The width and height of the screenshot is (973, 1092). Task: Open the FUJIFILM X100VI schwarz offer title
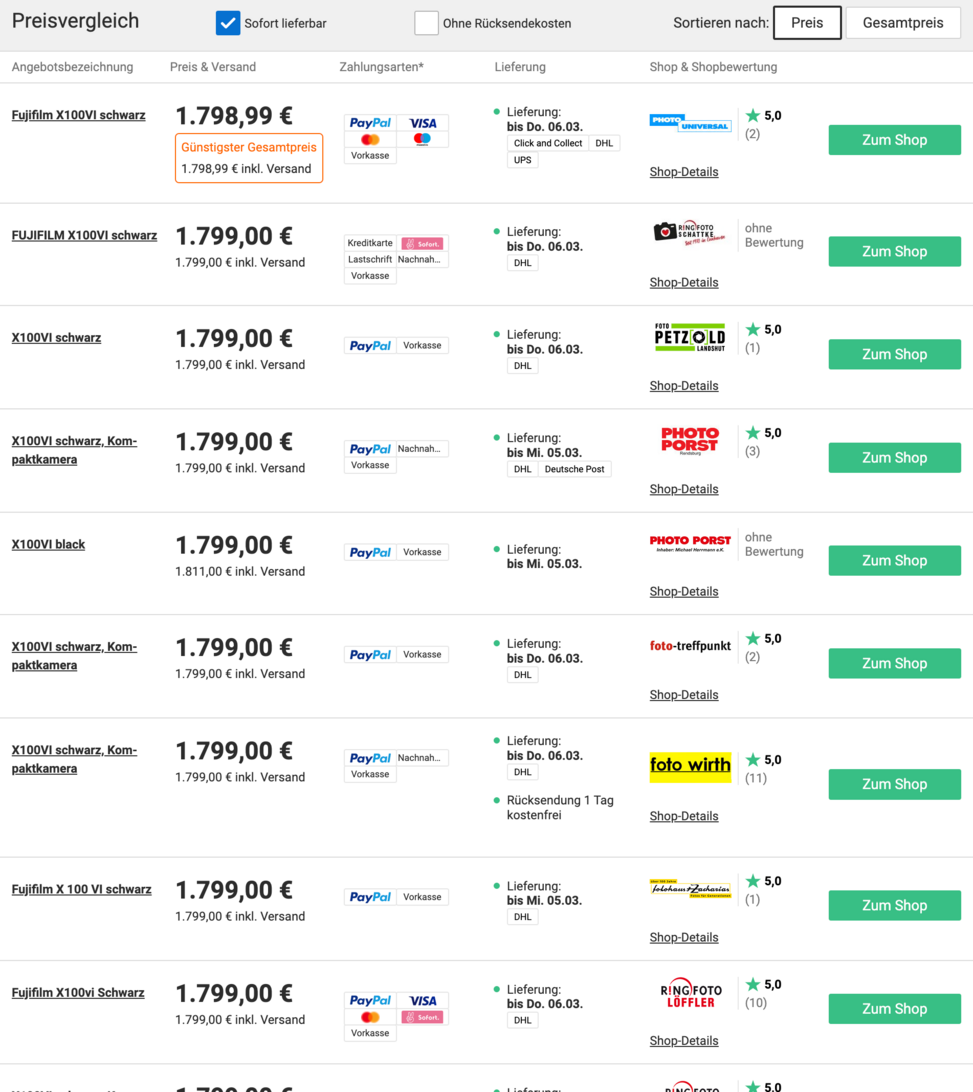(84, 236)
